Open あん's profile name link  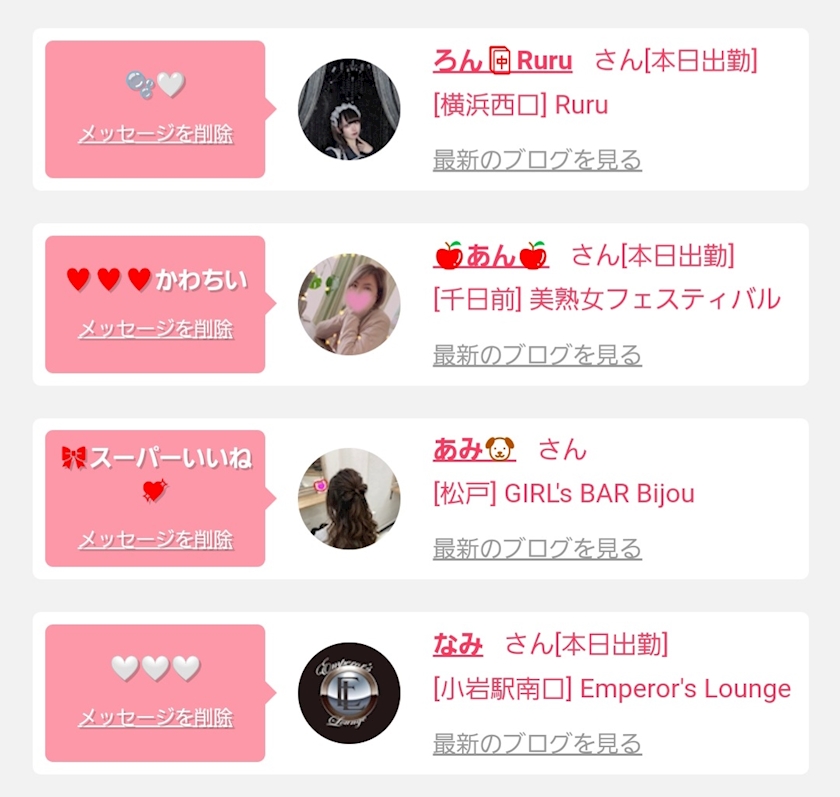(x=491, y=255)
